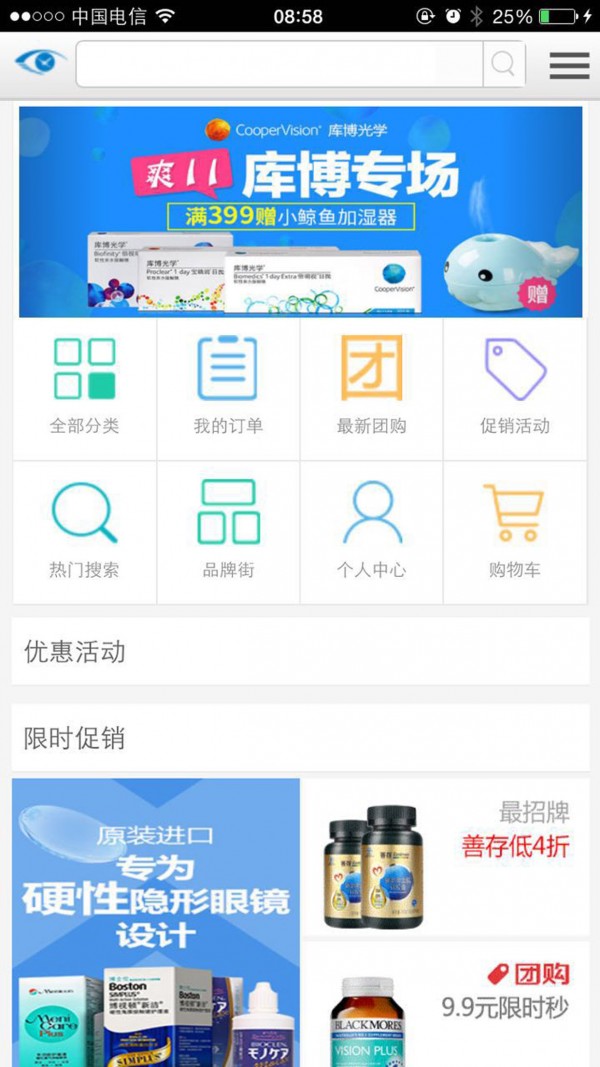Go to 促销活动 promotions
Screen dimensions: 600x1067
tap(515, 388)
